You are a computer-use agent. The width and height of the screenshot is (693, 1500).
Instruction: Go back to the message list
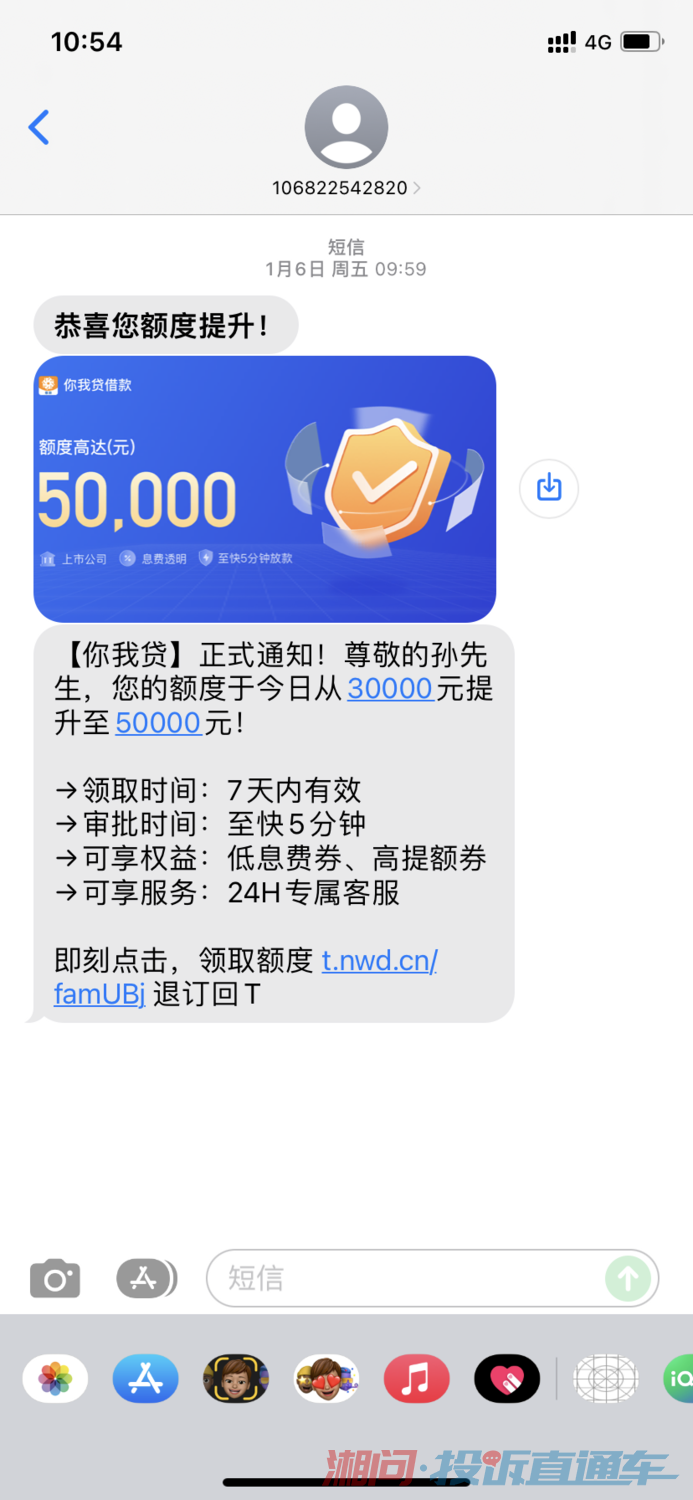tap(39, 128)
